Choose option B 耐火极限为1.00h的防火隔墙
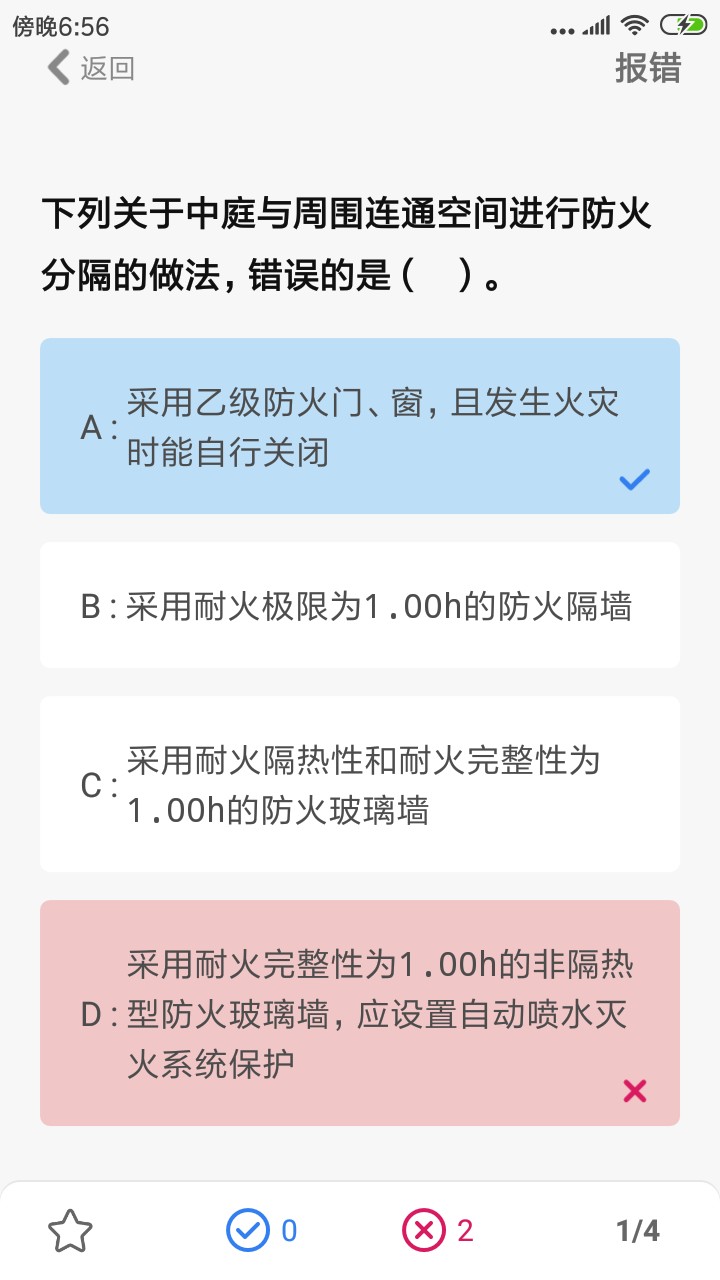This screenshot has width=720, height=1280. click(x=360, y=605)
